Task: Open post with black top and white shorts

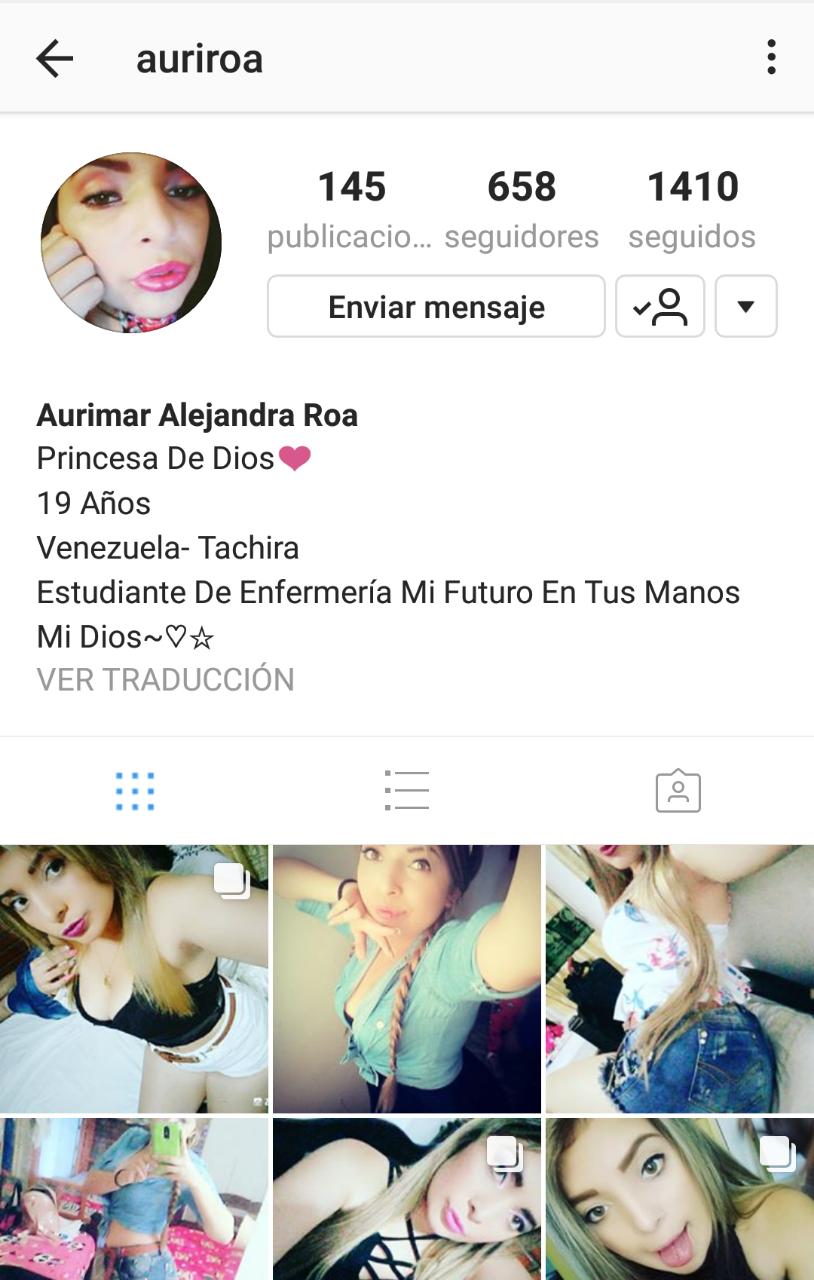Action: [x=134, y=978]
